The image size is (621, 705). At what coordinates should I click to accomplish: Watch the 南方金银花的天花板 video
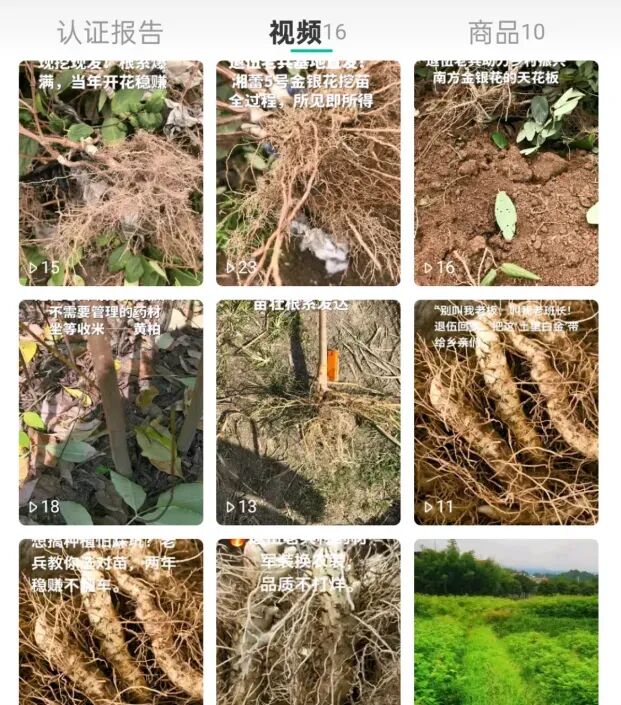pos(506,173)
